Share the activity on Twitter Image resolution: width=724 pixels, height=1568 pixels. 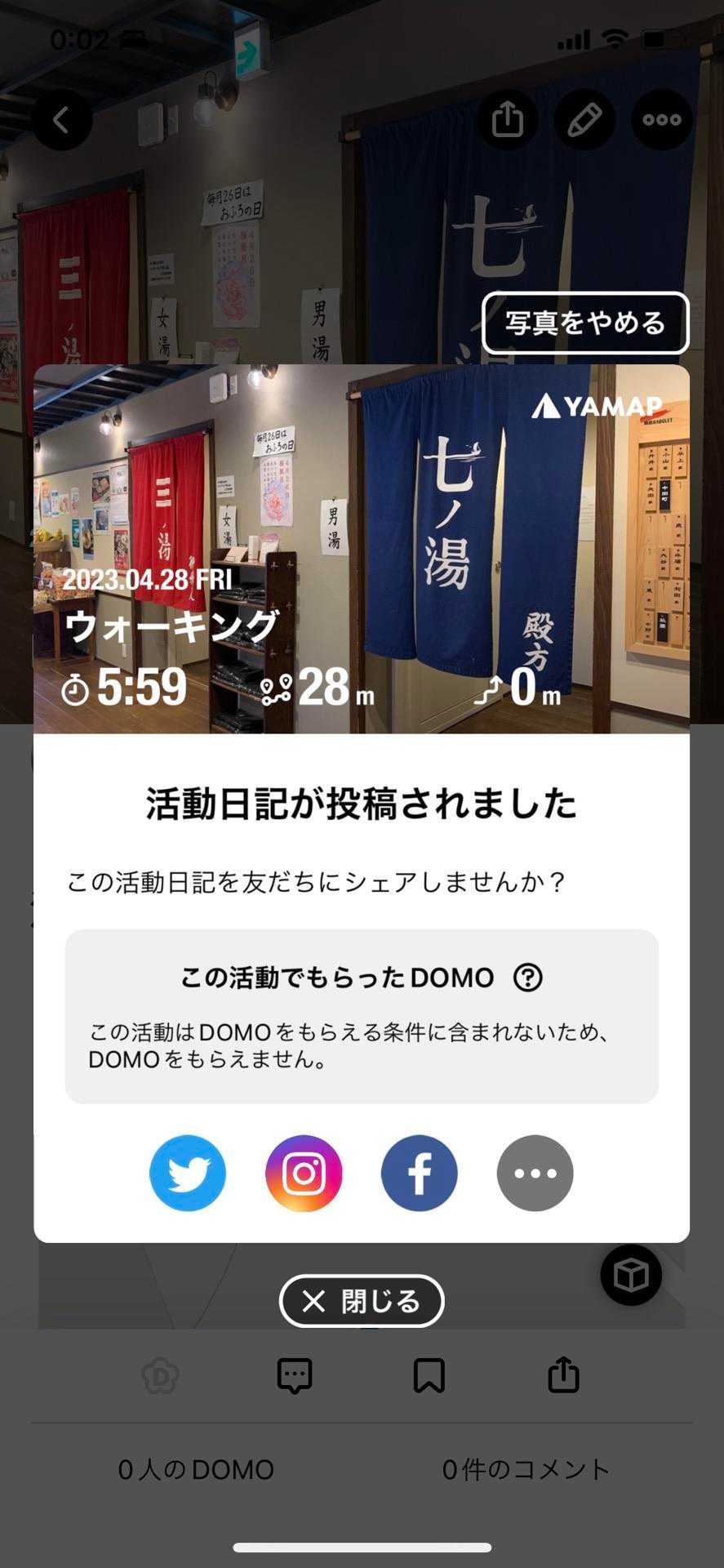188,1173
